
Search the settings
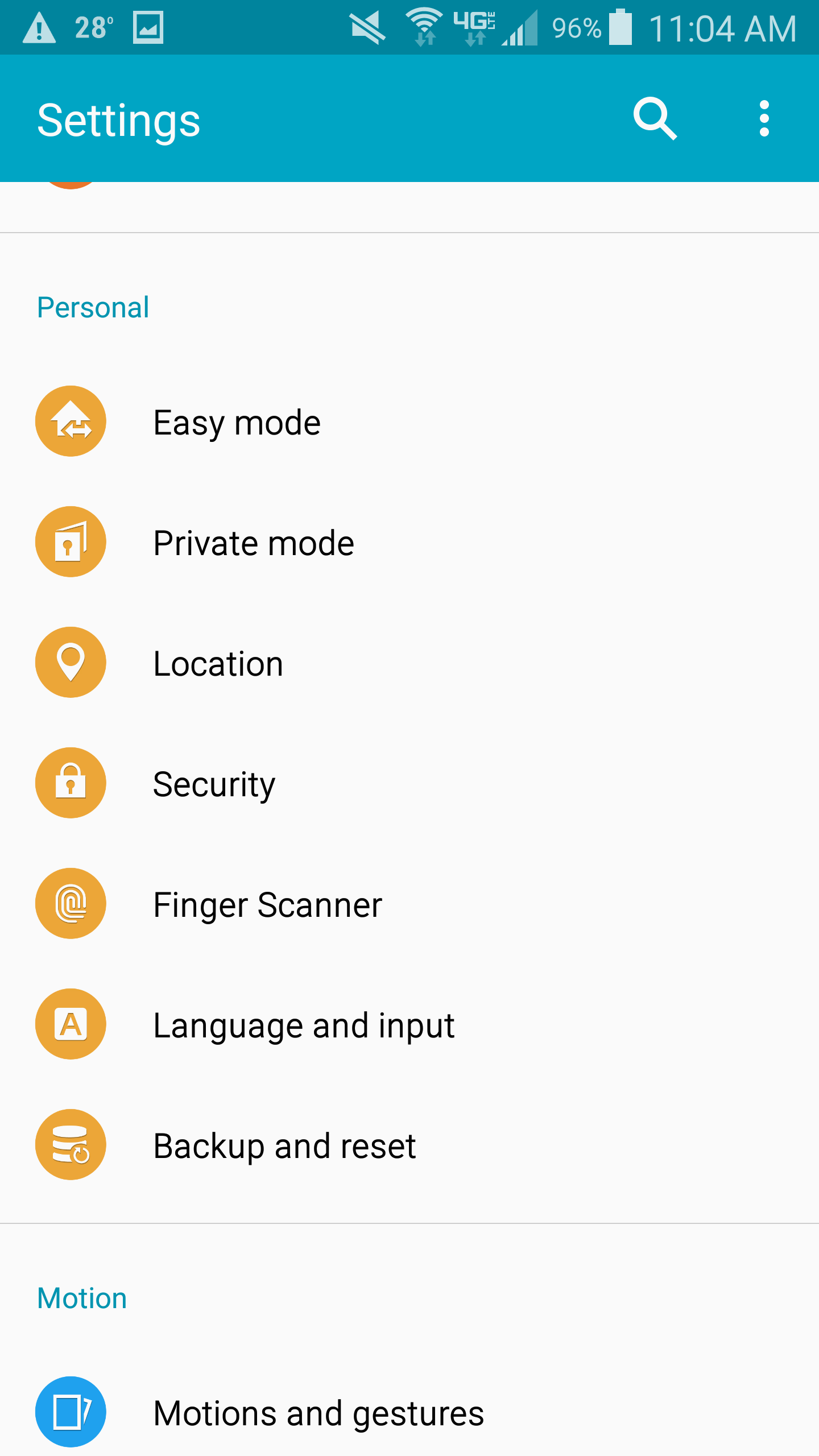pos(655,118)
